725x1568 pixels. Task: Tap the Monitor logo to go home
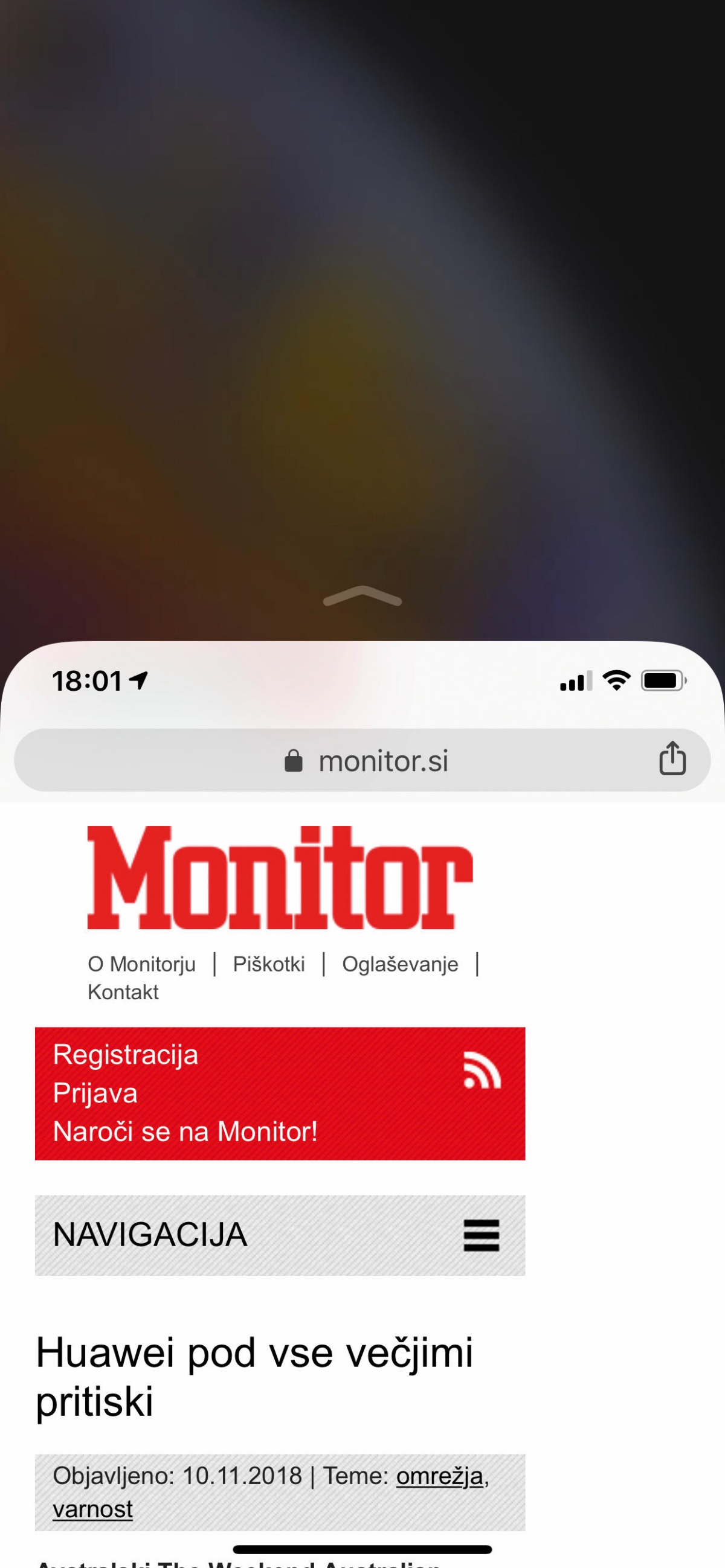[x=280, y=877]
